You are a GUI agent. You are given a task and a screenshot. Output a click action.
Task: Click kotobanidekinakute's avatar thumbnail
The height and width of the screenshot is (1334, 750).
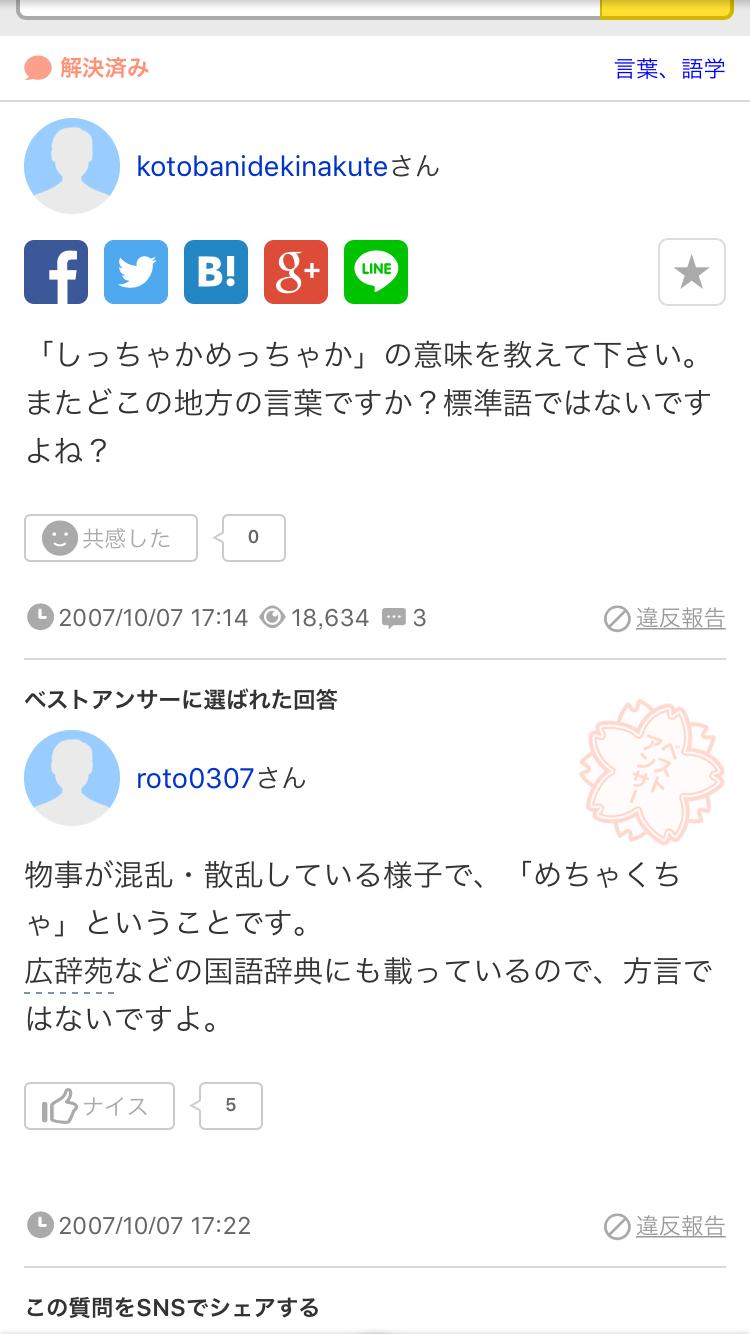tap(72, 166)
